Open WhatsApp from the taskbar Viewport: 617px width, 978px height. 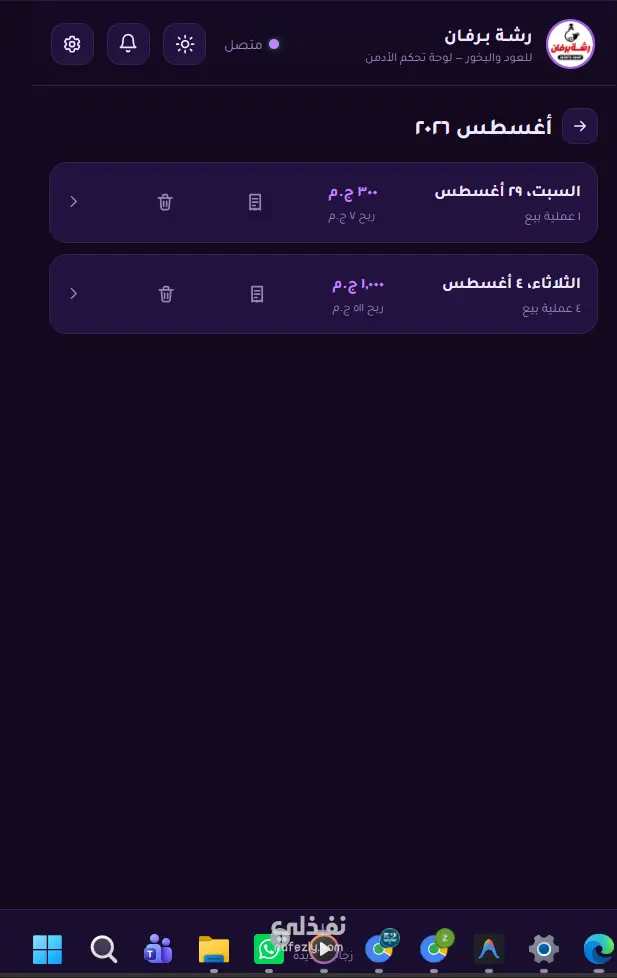(269, 949)
